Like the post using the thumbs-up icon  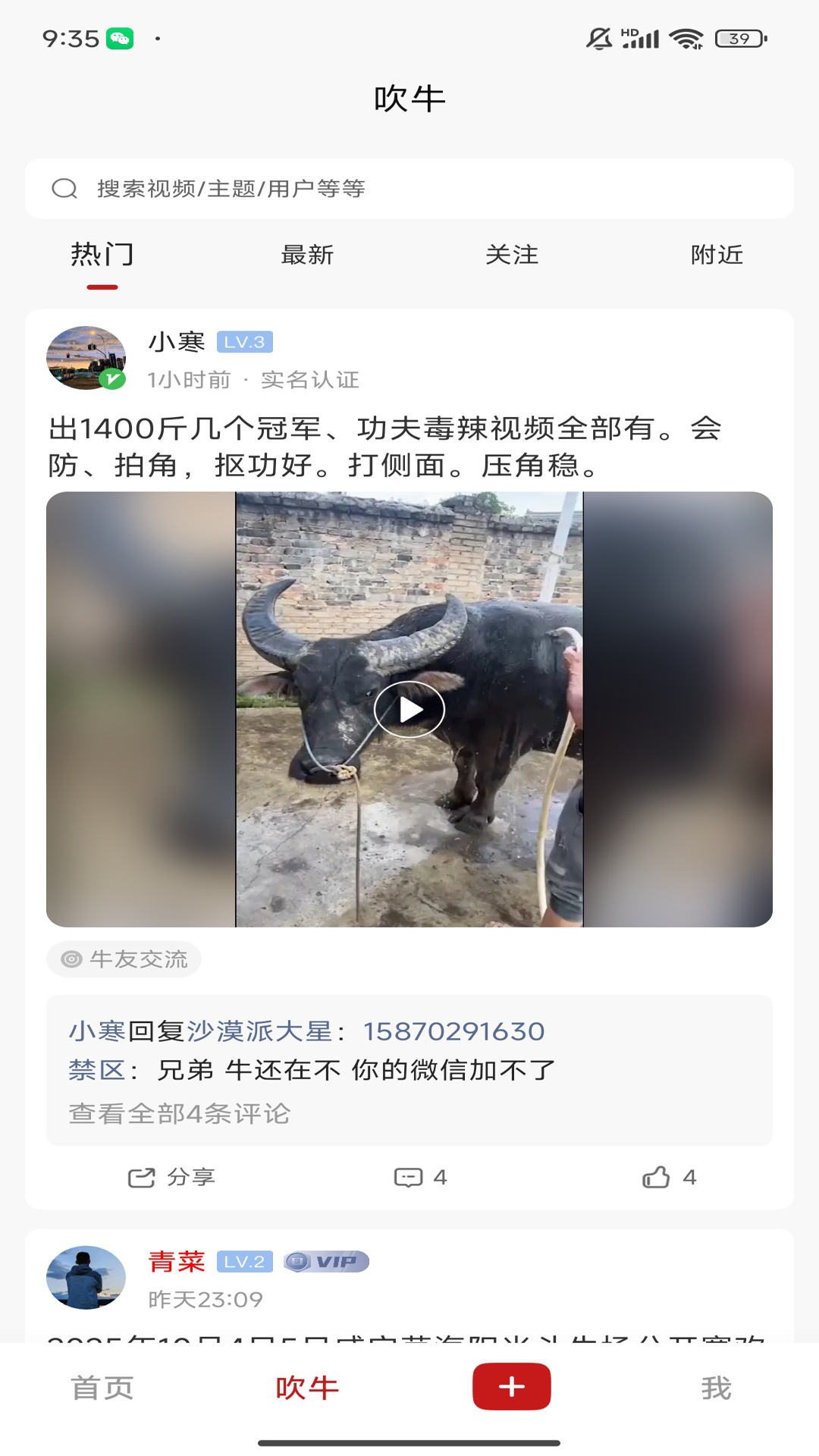[658, 1178]
